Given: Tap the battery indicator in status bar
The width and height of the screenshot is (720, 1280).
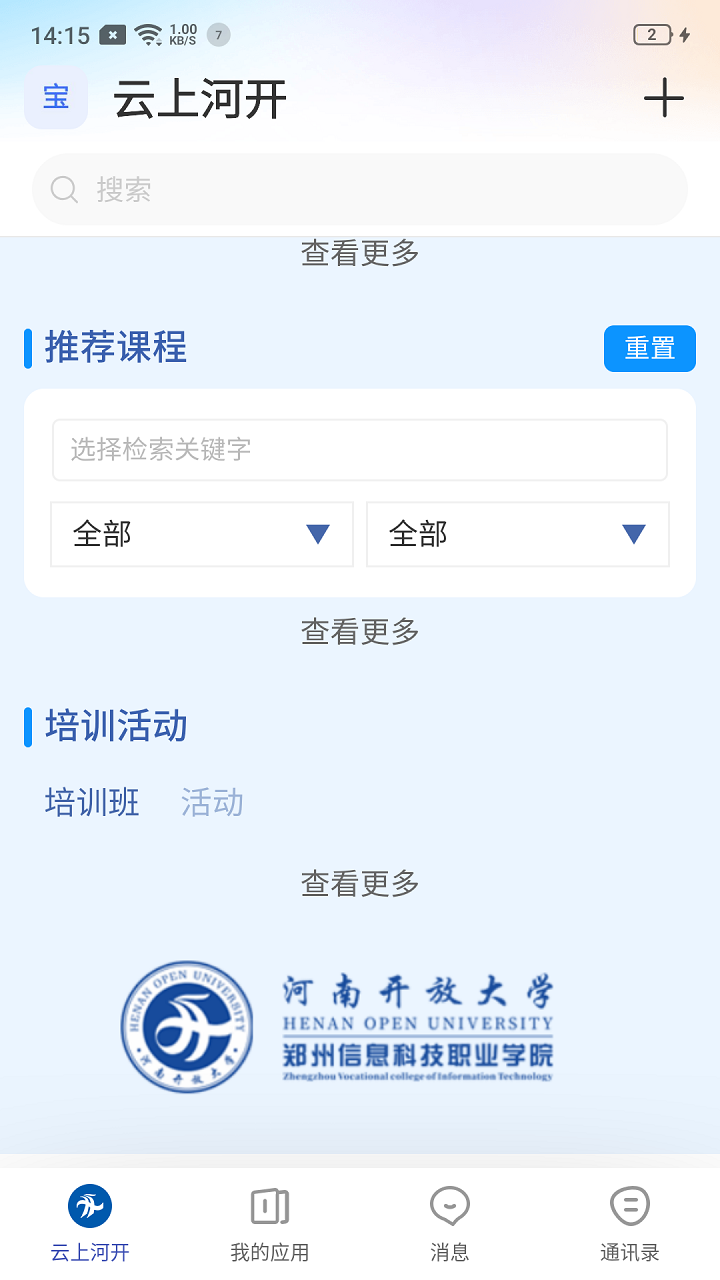Looking at the screenshot, I should point(652,34).
